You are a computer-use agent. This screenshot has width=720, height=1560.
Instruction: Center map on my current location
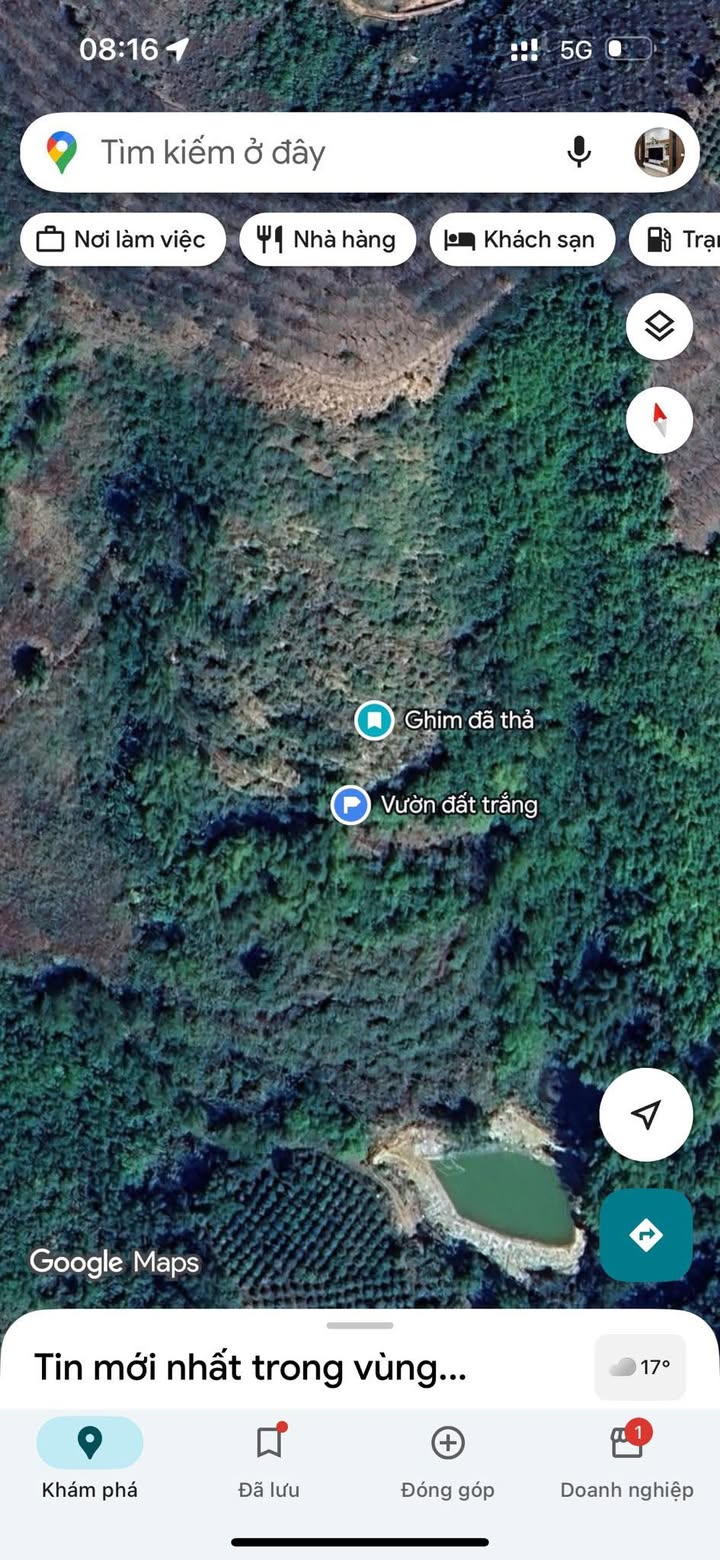(646, 1114)
